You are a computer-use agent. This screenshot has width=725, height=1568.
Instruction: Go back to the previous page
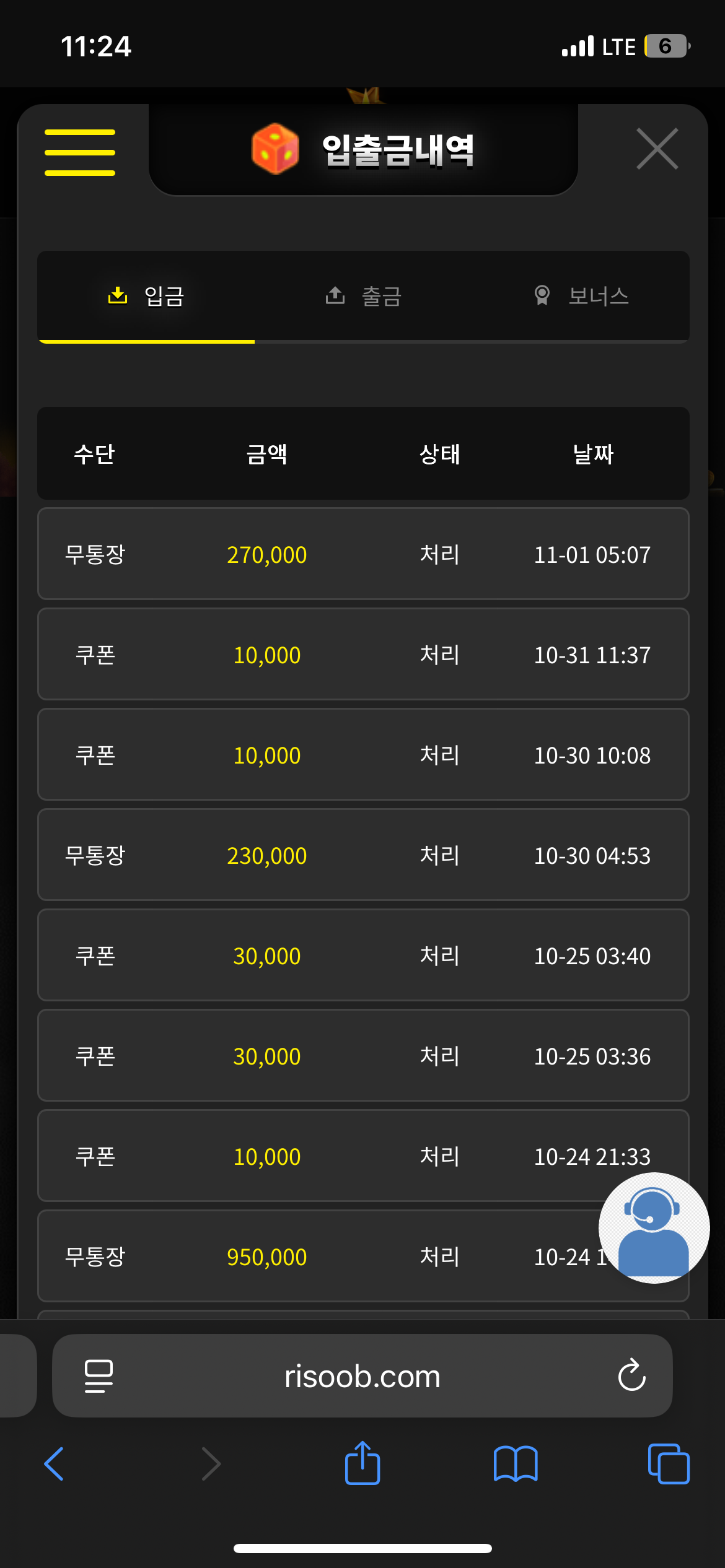55,1464
